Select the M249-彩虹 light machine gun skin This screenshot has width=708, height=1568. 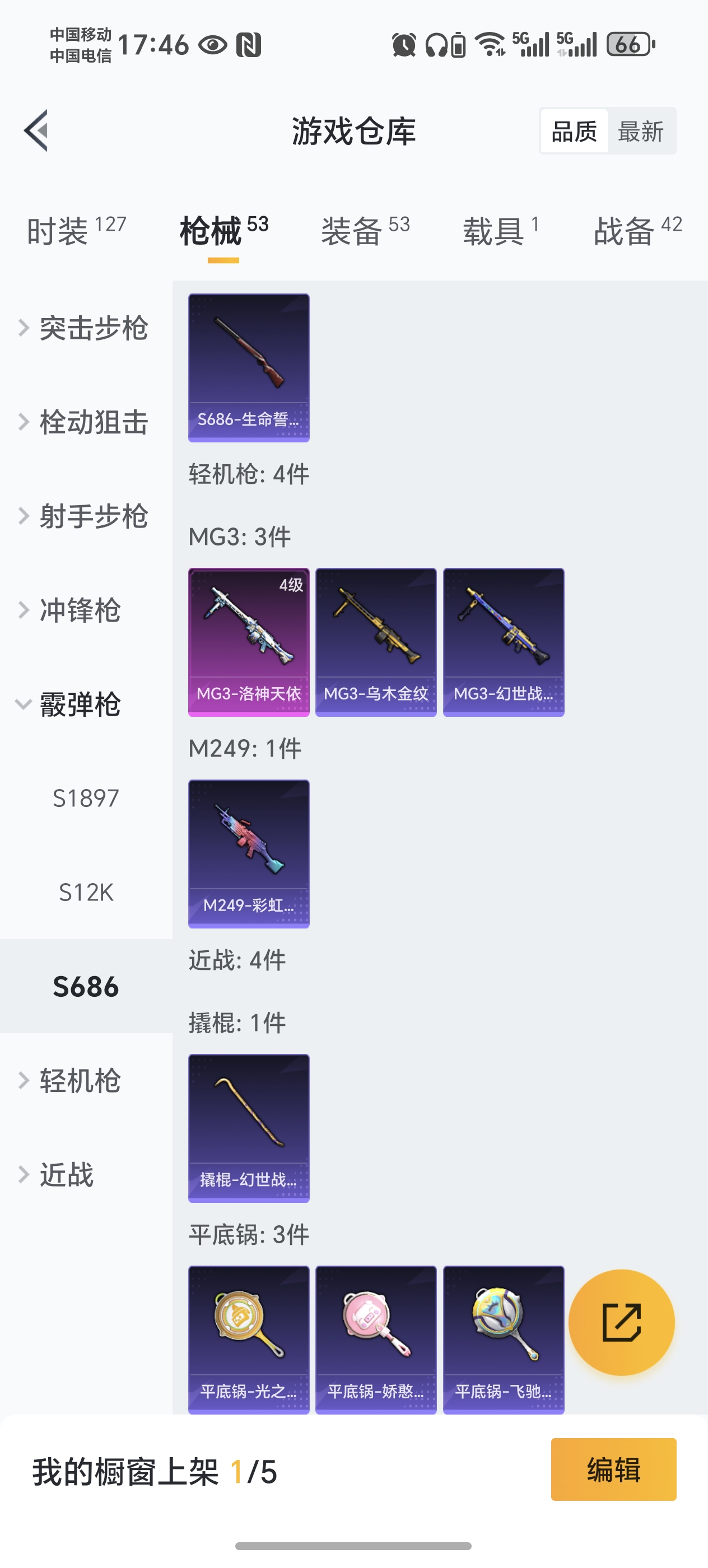click(248, 854)
